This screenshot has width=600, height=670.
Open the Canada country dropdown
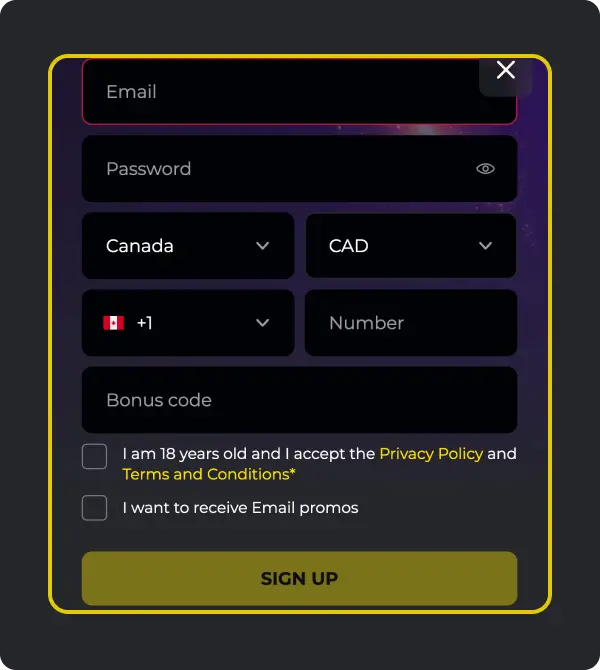[x=188, y=246]
